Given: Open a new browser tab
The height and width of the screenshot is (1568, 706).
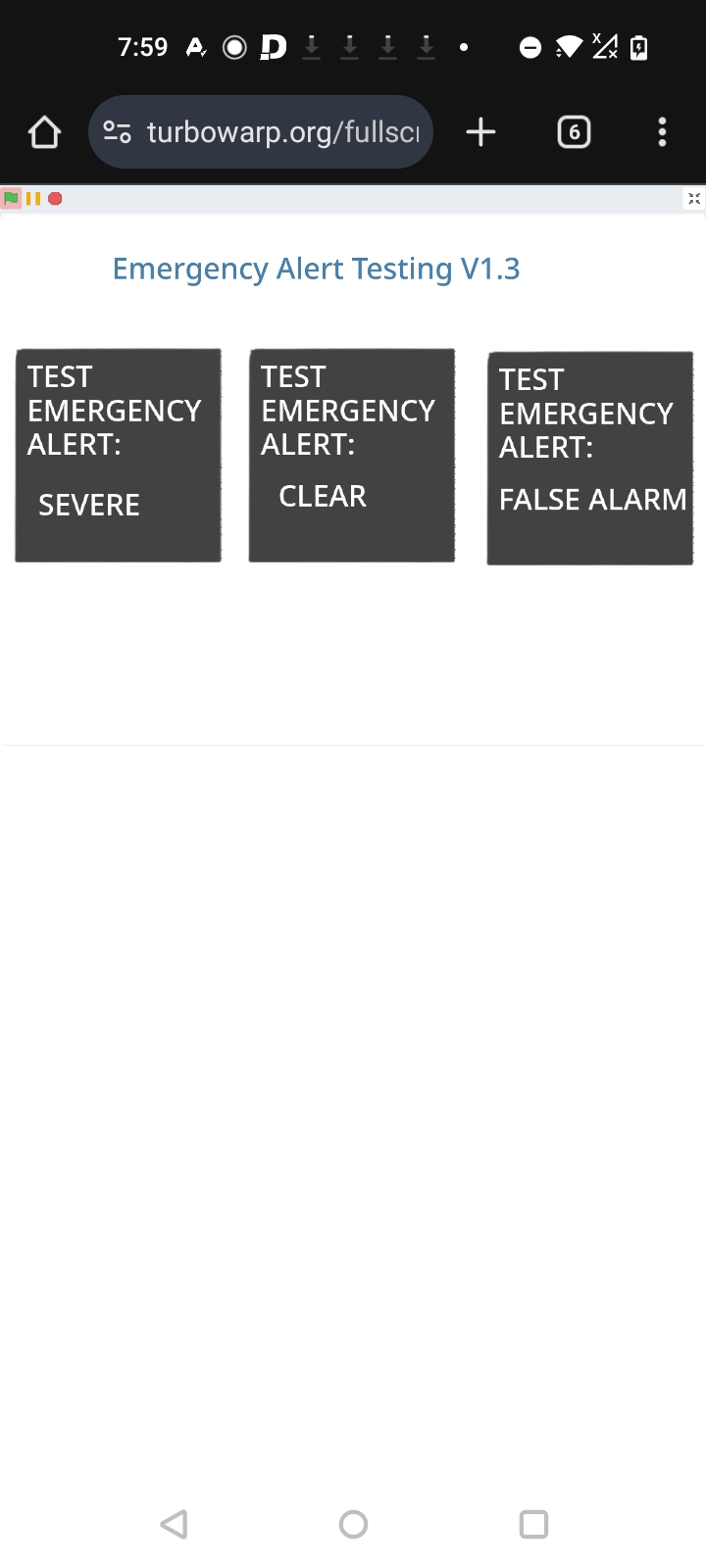Looking at the screenshot, I should pyautogui.click(x=480, y=132).
